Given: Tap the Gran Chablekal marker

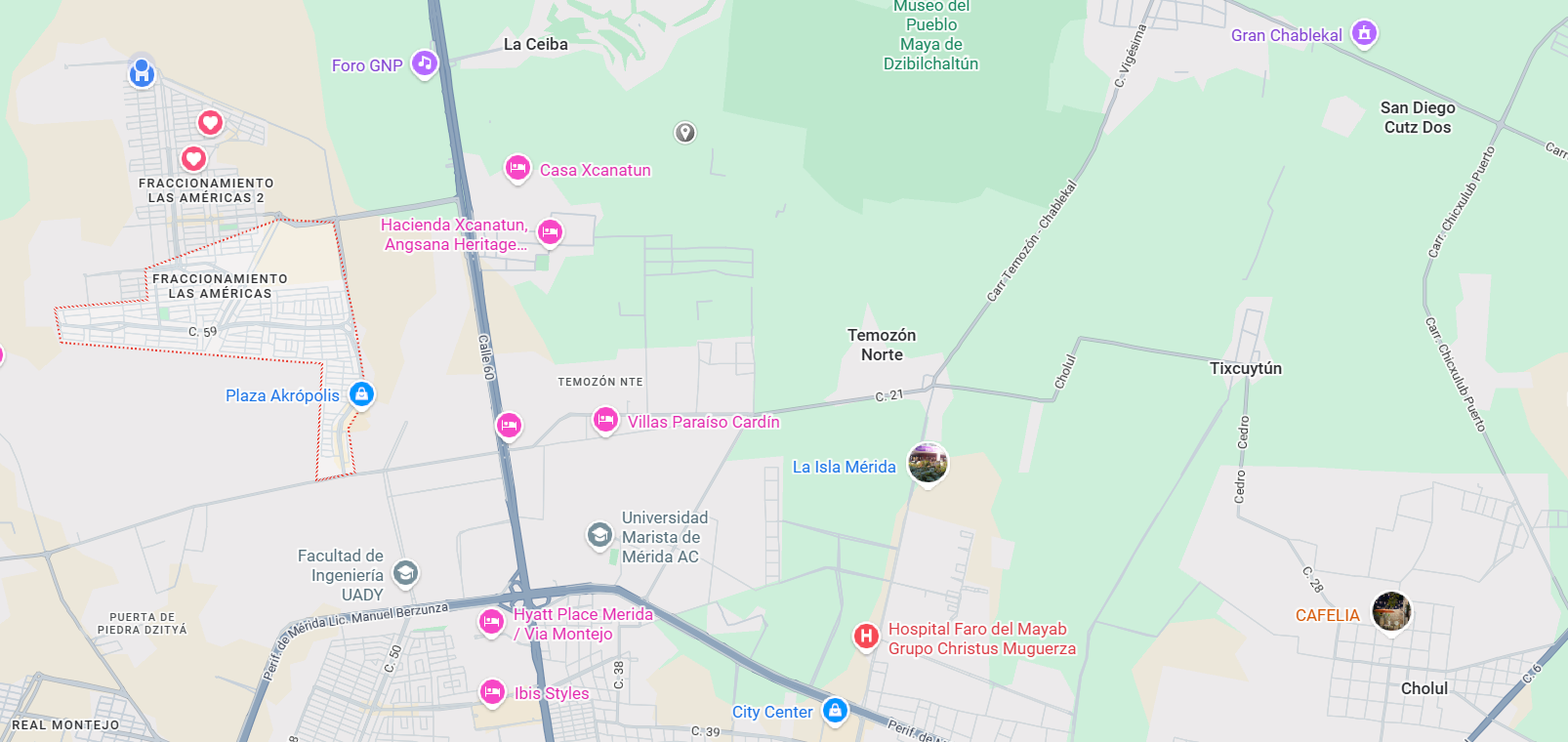Looking at the screenshot, I should click(x=1365, y=34).
